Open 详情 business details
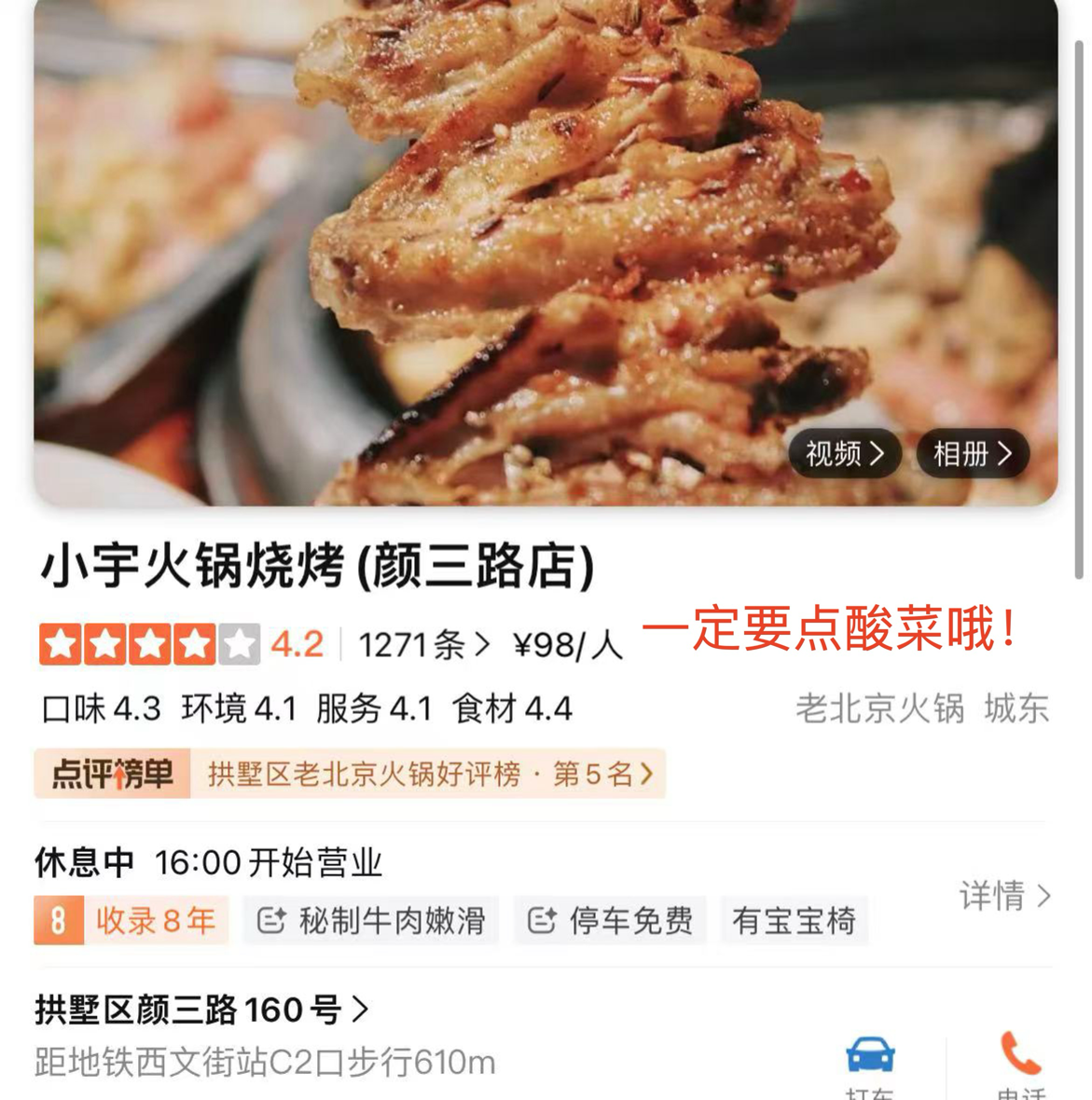This screenshot has height=1100, width=1092. tap(1004, 896)
